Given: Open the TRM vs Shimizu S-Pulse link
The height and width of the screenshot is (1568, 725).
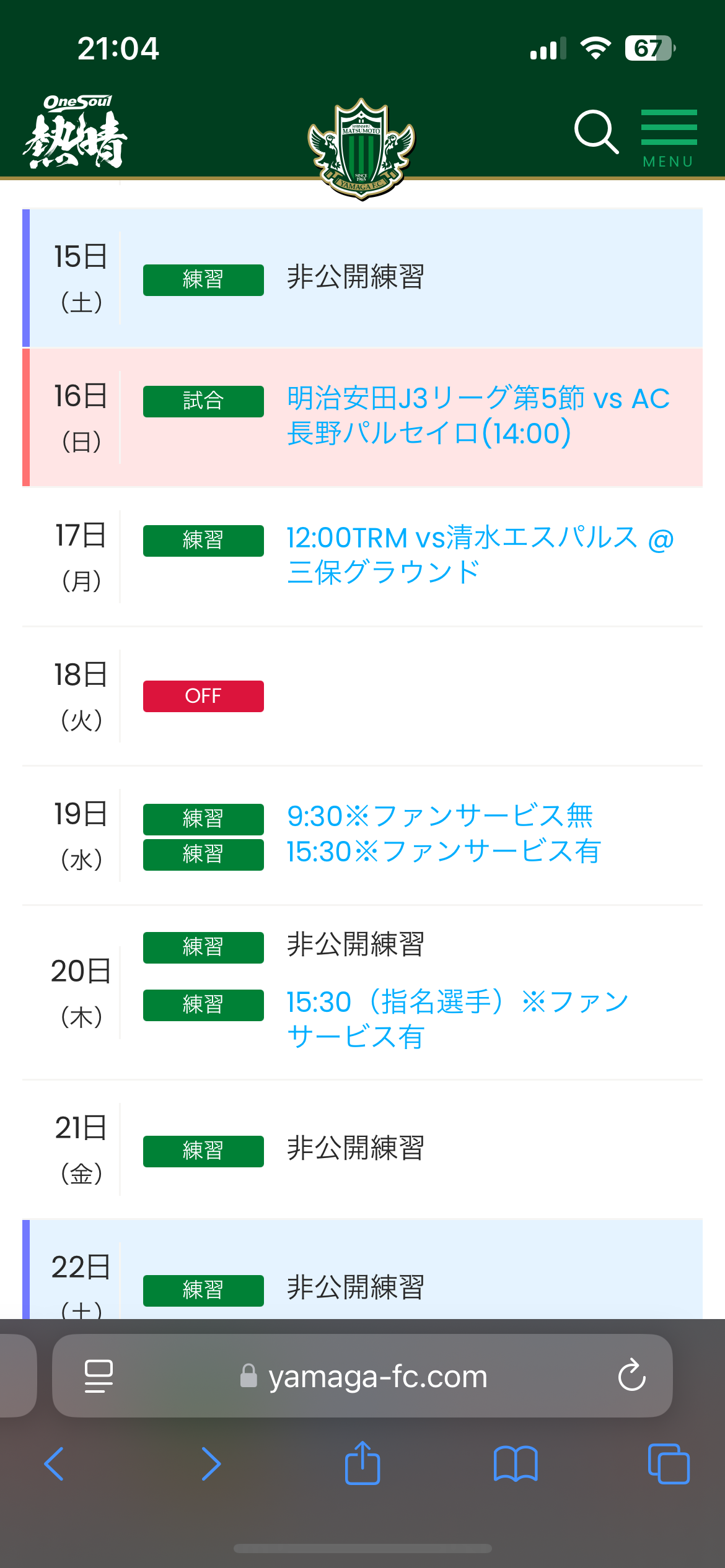Looking at the screenshot, I should coord(480,555).
